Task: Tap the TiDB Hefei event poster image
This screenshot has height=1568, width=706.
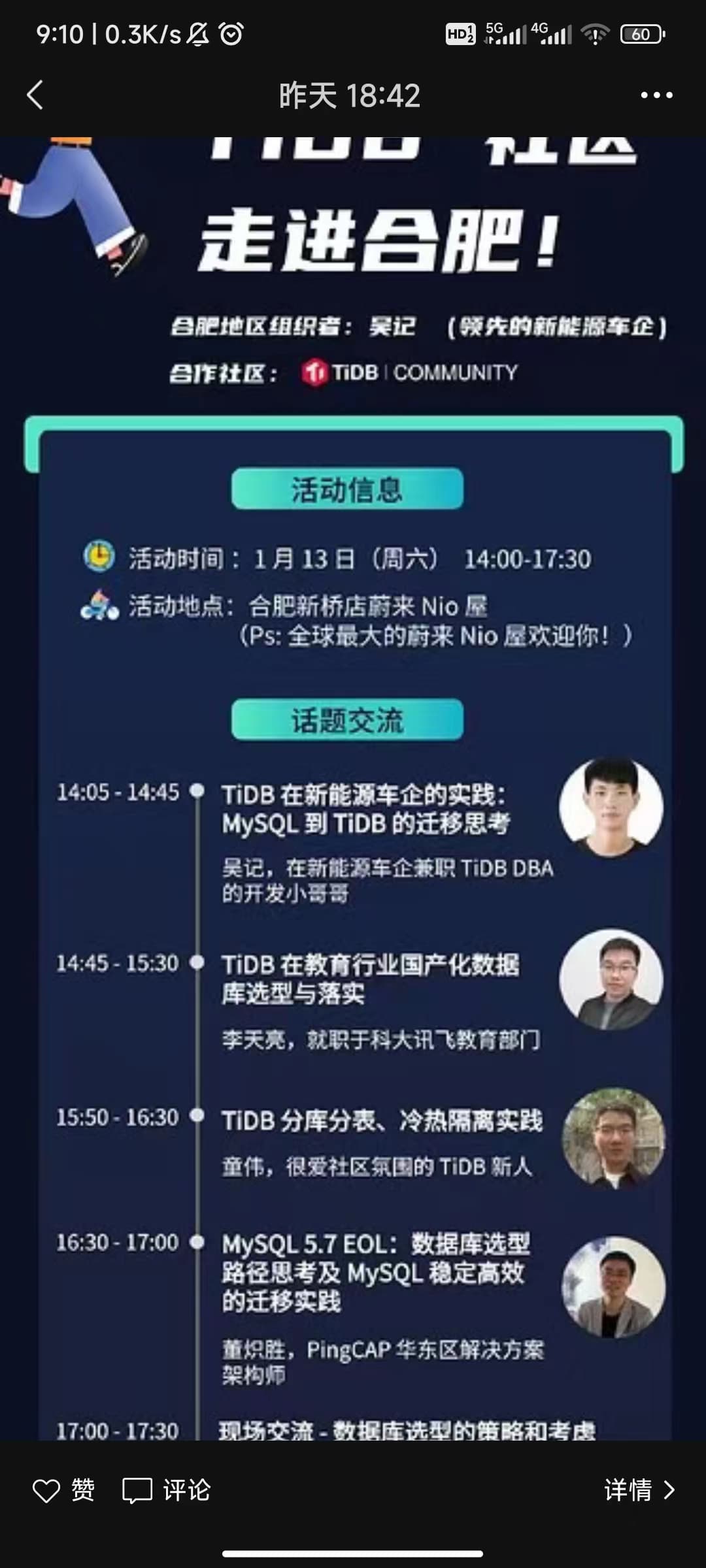Action: [353, 784]
